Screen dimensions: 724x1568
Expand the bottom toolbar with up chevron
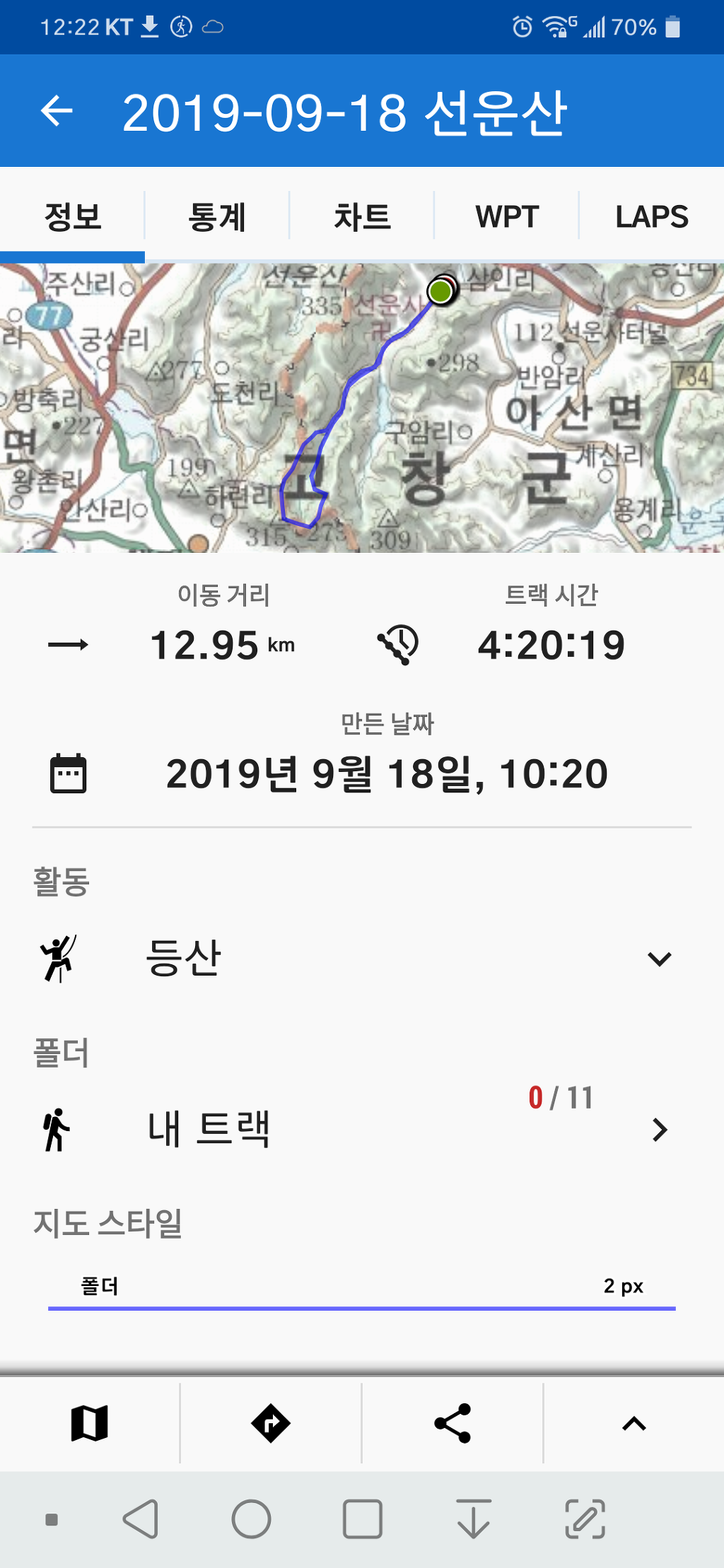[x=633, y=1423]
